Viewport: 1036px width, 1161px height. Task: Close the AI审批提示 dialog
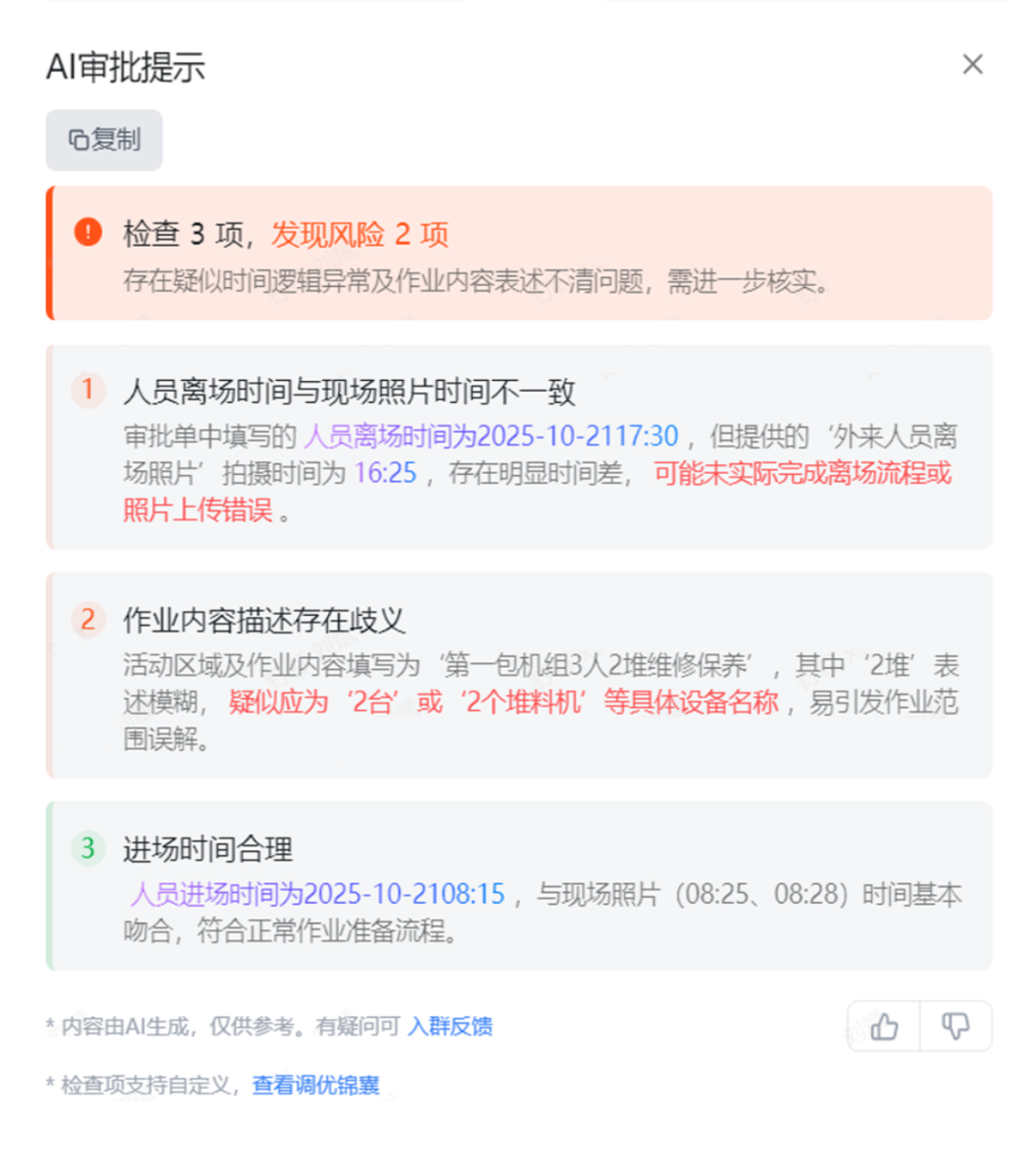pyautogui.click(x=972, y=64)
